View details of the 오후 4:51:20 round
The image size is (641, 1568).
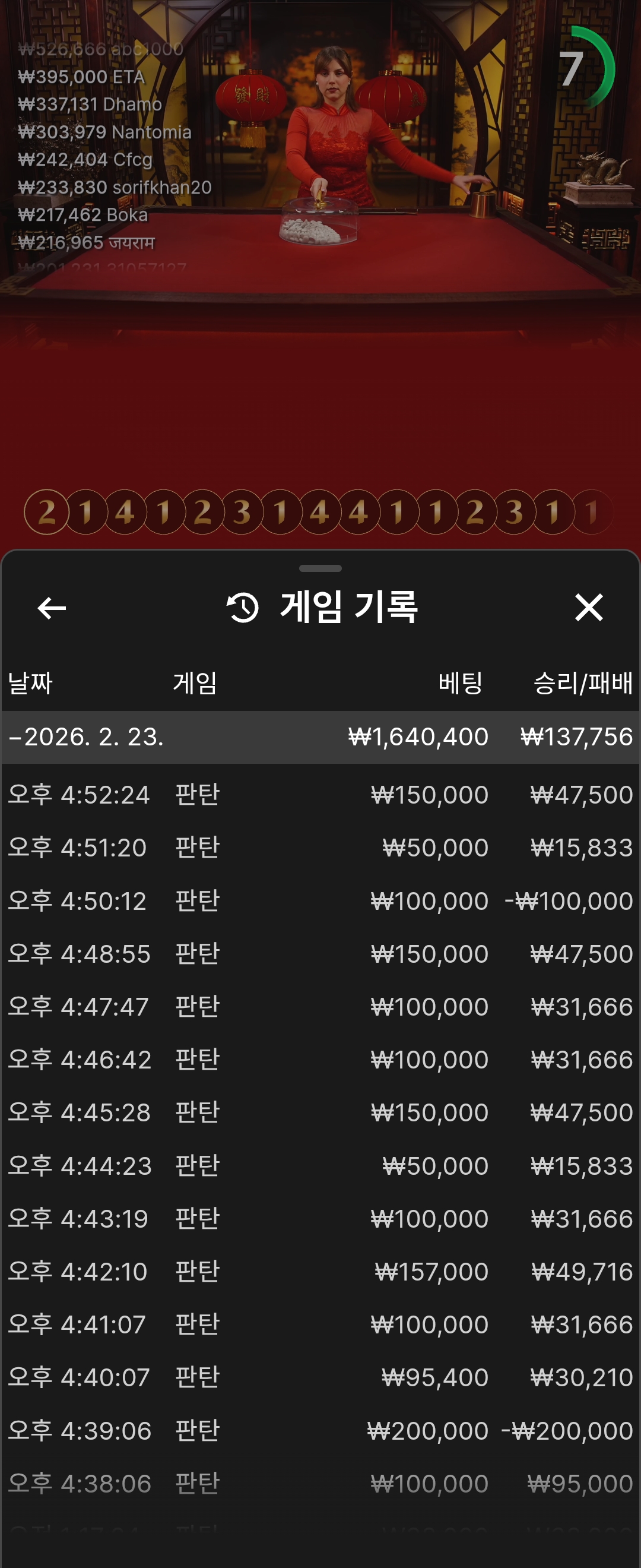(320, 848)
